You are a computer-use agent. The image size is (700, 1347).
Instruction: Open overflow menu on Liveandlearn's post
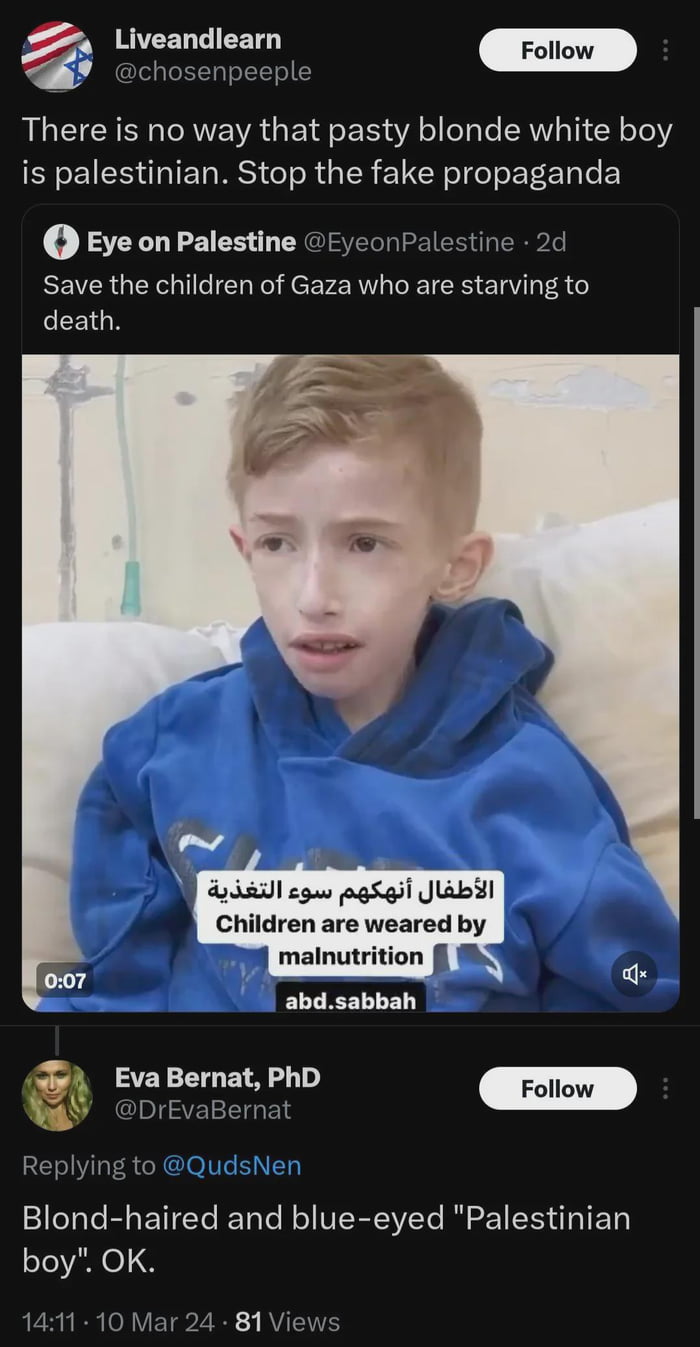666,50
